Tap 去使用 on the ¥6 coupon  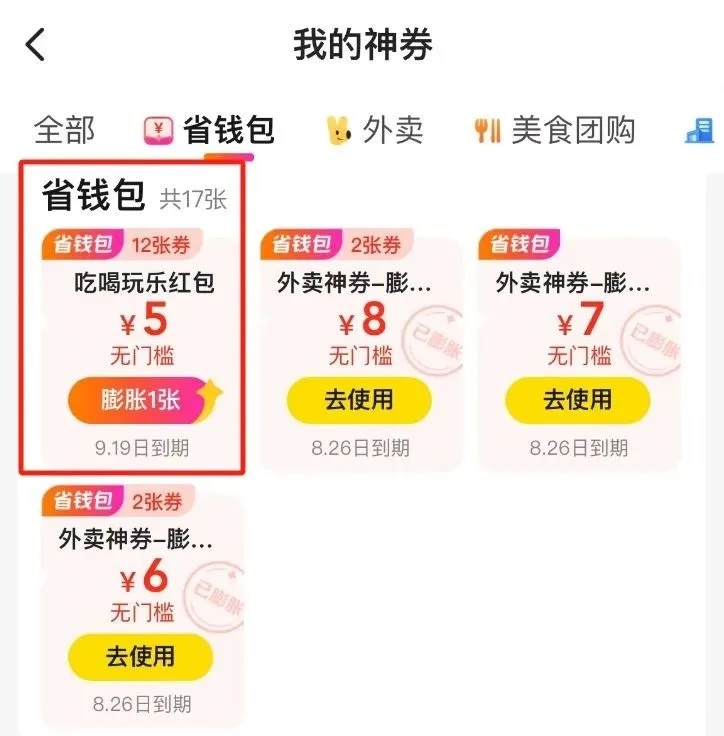click(x=141, y=657)
